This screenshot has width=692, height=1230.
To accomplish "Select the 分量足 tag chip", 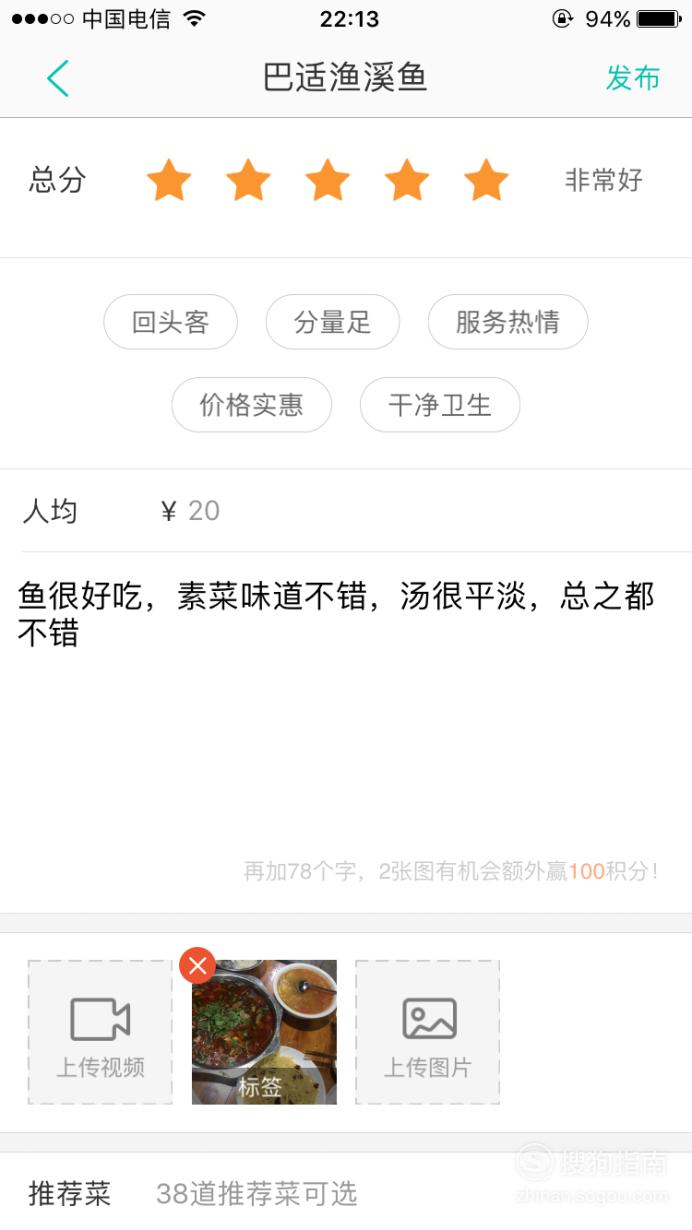I will [333, 322].
